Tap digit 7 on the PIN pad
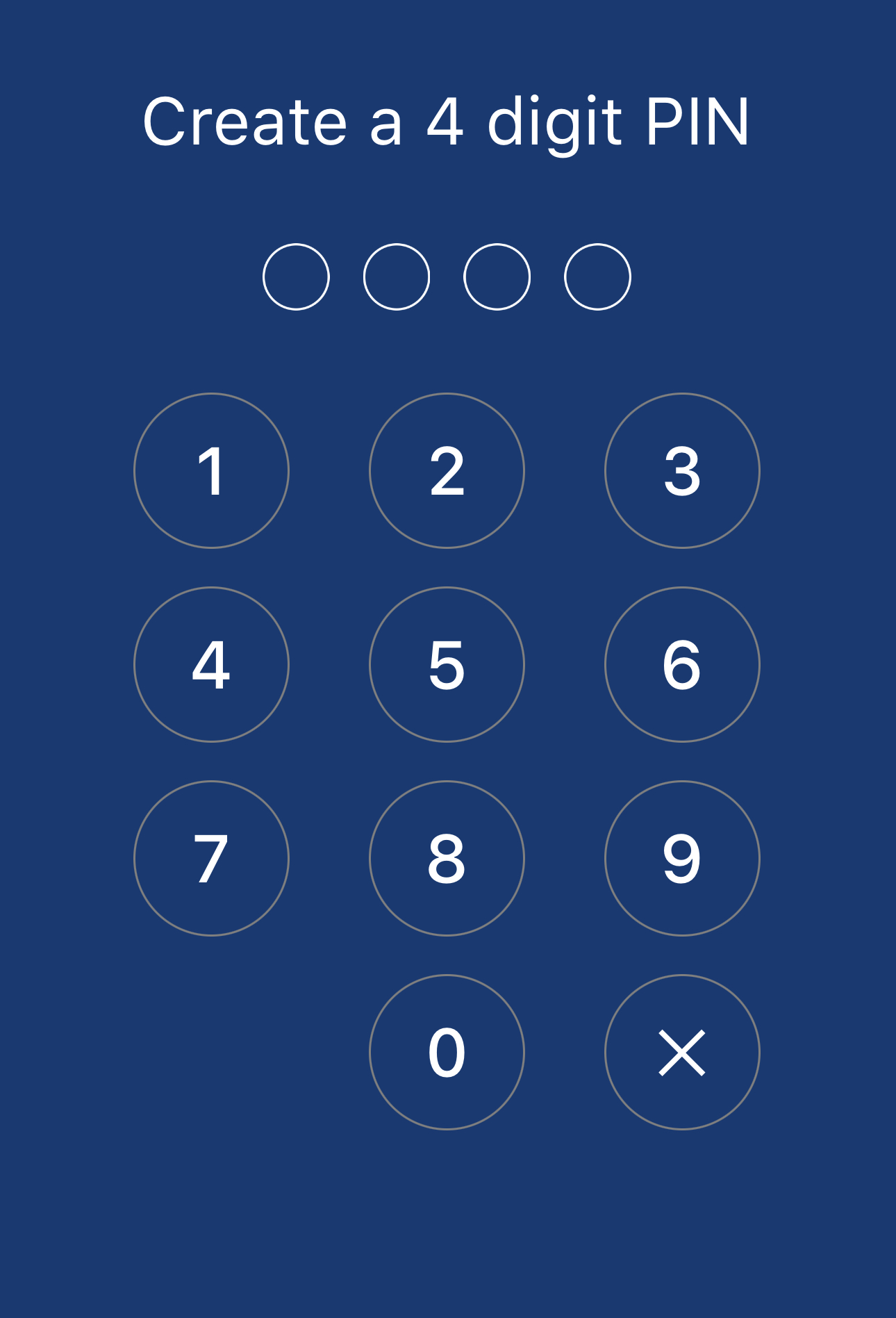This screenshot has height=1318, width=896. coord(211,859)
